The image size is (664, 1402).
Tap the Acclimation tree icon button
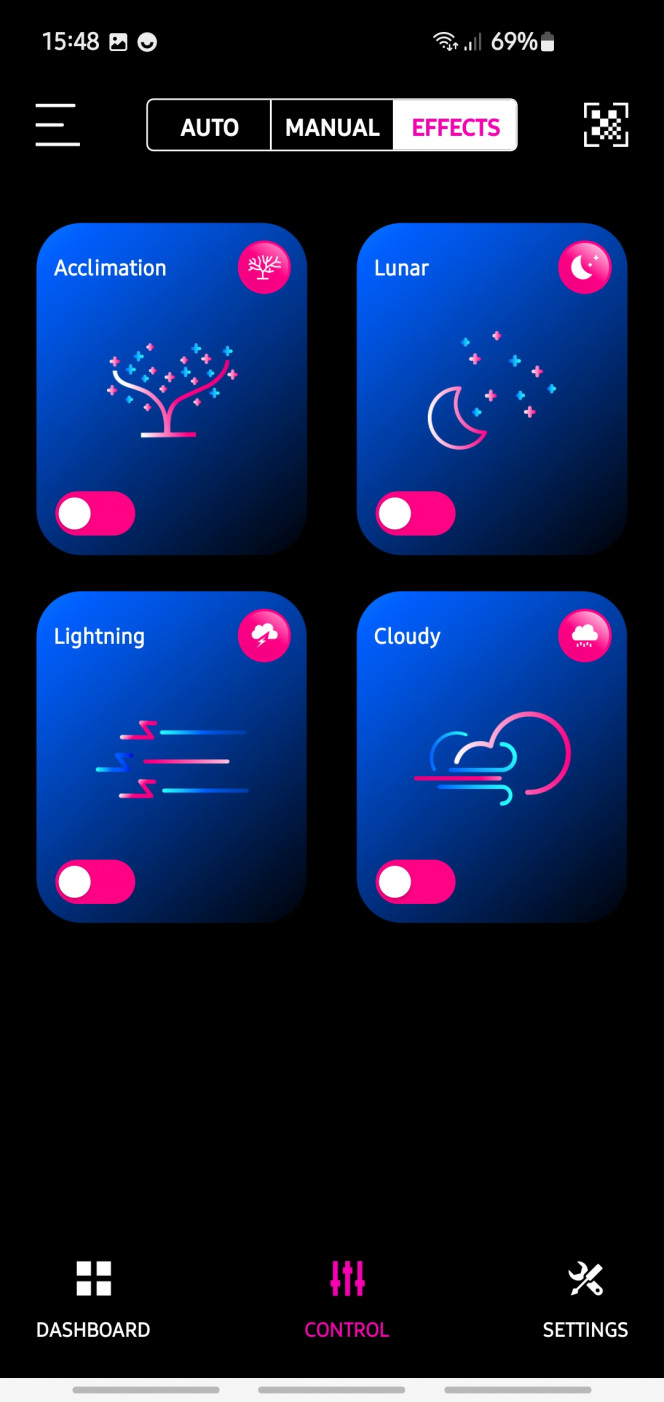coord(264,267)
